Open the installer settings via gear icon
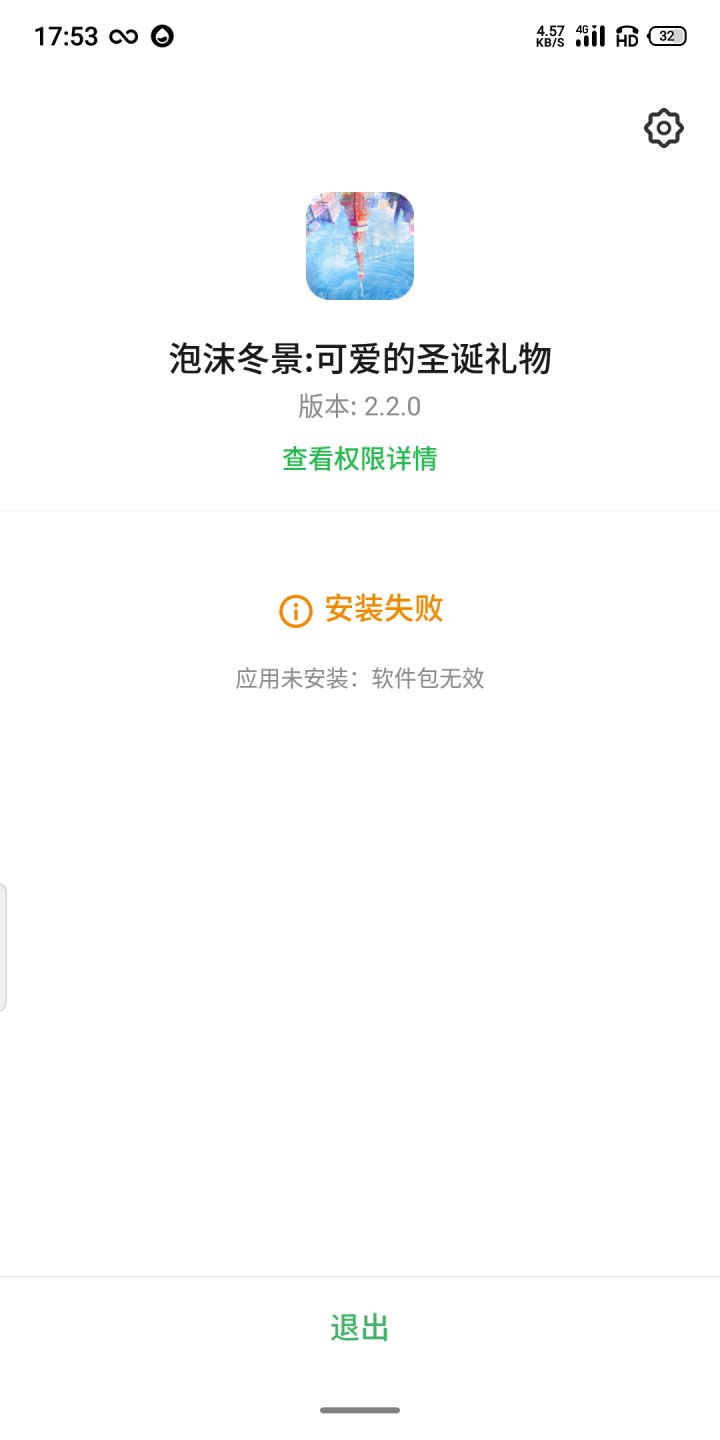This screenshot has width=720, height=1440. pos(663,127)
